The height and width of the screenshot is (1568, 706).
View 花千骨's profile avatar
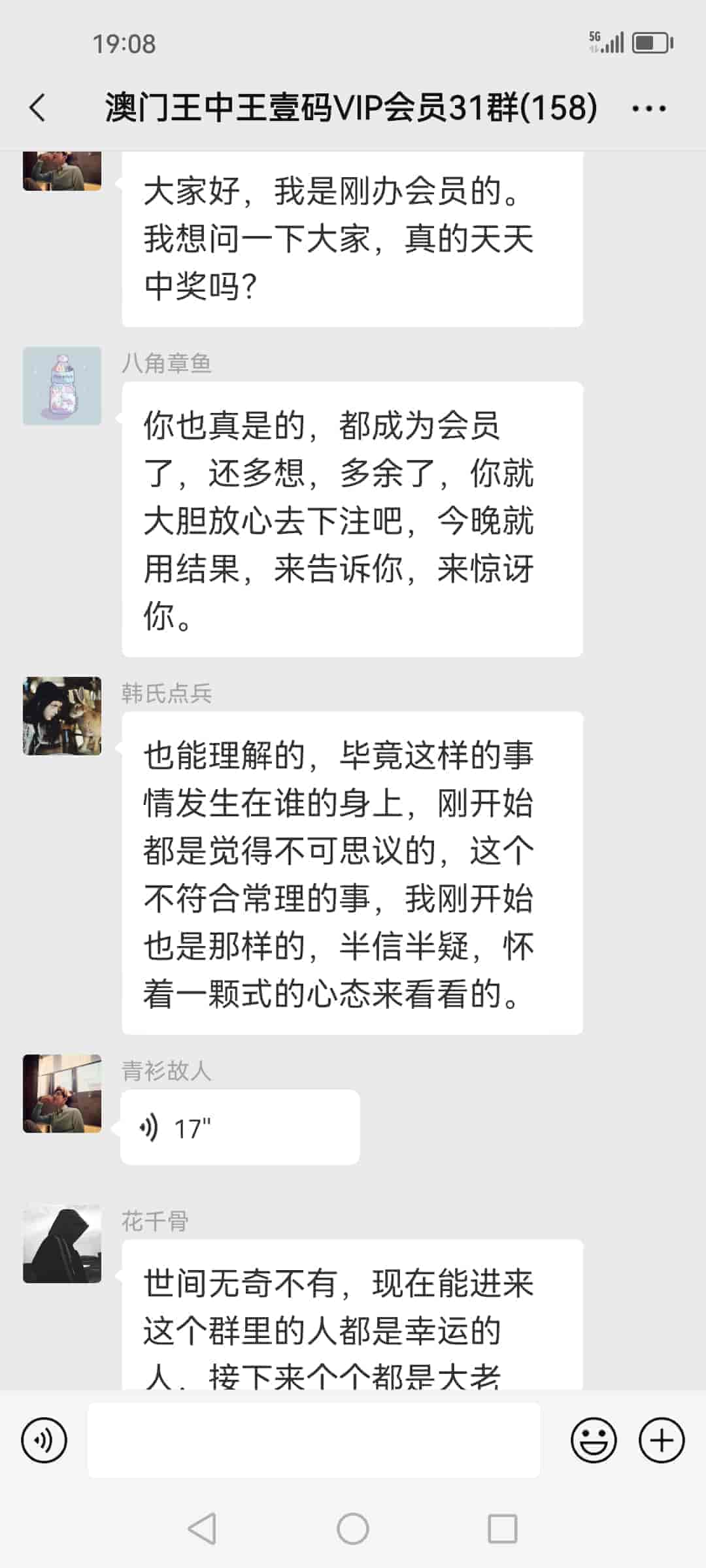pyautogui.click(x=62, y=1244)
